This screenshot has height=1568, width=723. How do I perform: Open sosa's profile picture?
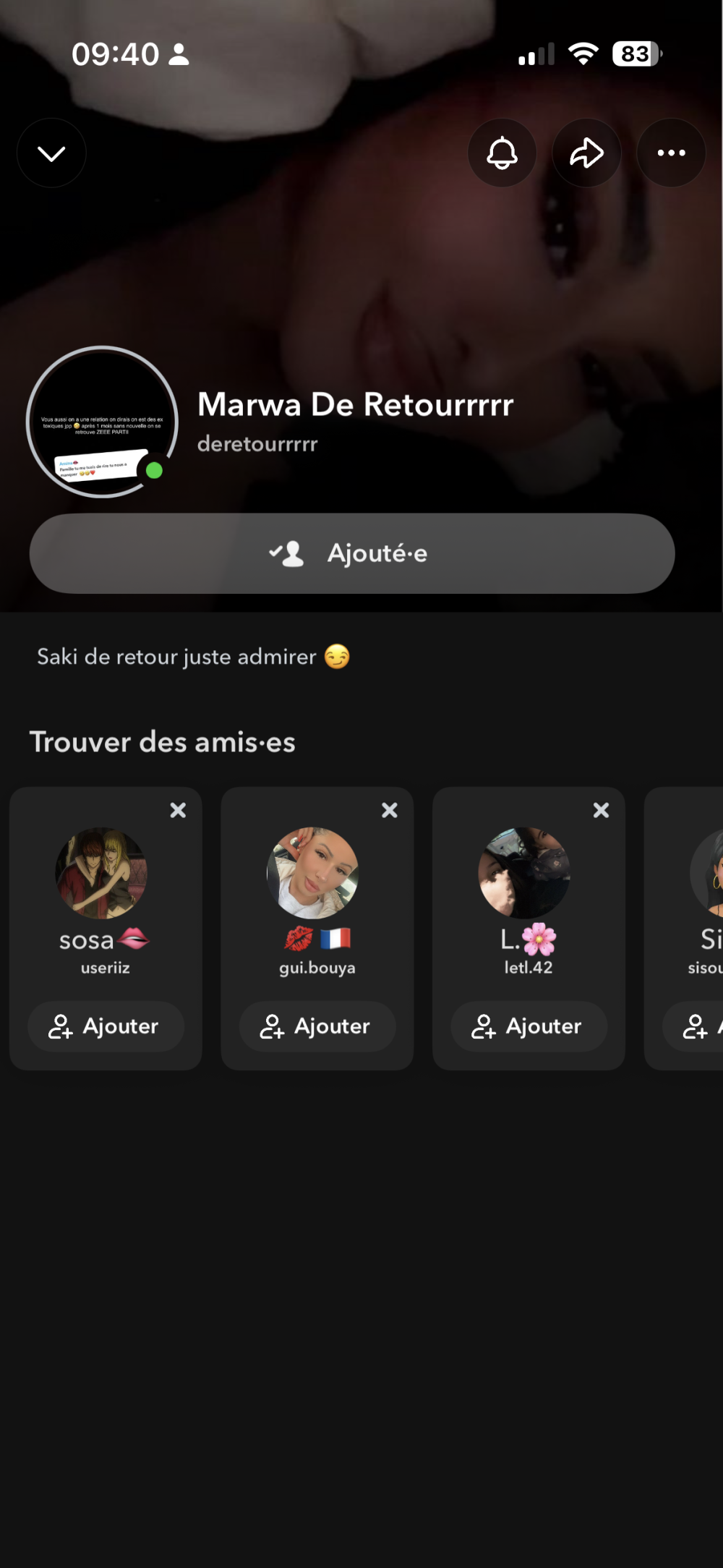pyautogui.click(x=101, y=873)
